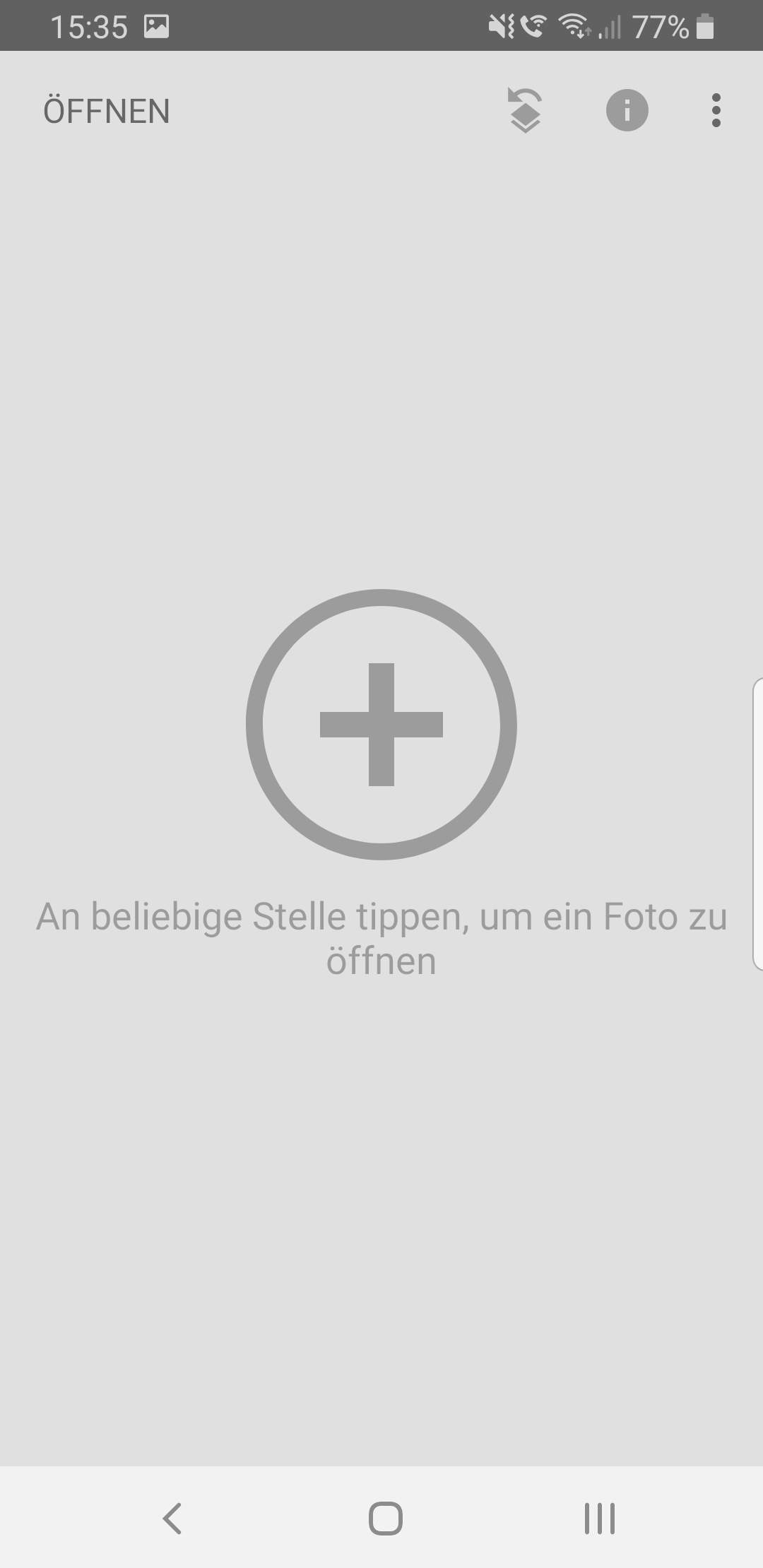Go to the home screen
The width and height of the screenshot is (763, 1568).
coord(385,1518)
